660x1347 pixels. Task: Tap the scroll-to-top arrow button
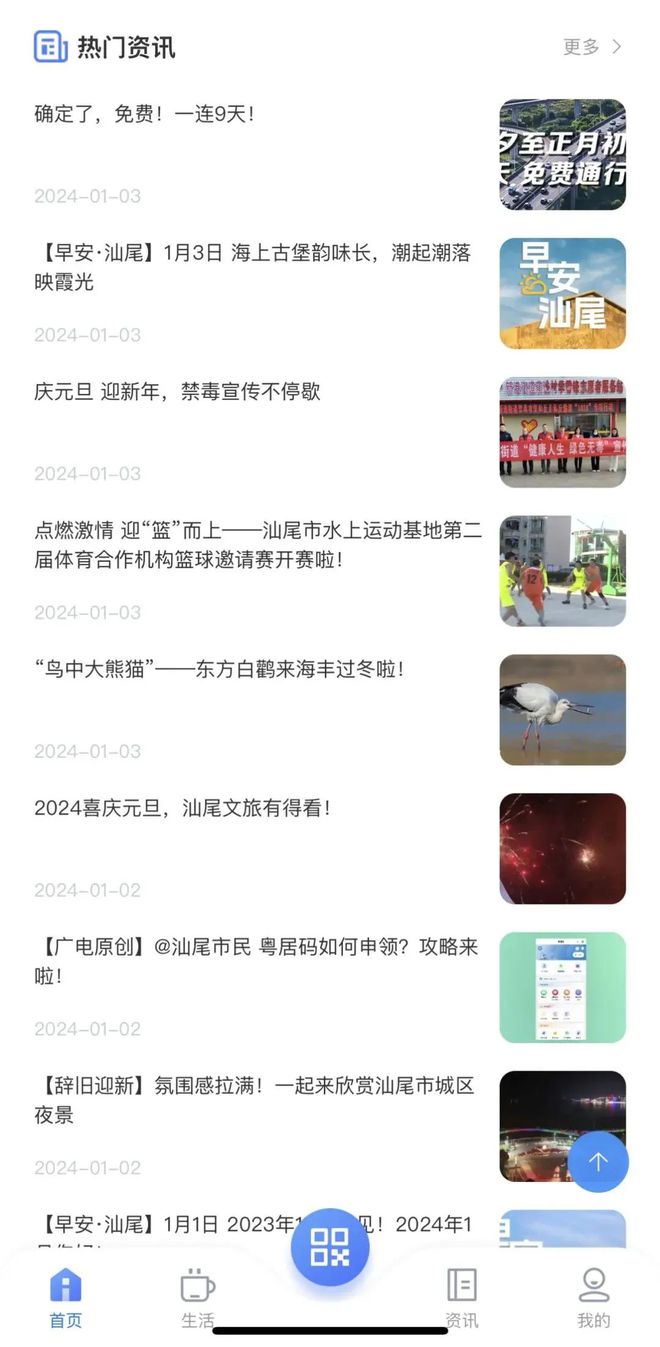coord(598,1161)
